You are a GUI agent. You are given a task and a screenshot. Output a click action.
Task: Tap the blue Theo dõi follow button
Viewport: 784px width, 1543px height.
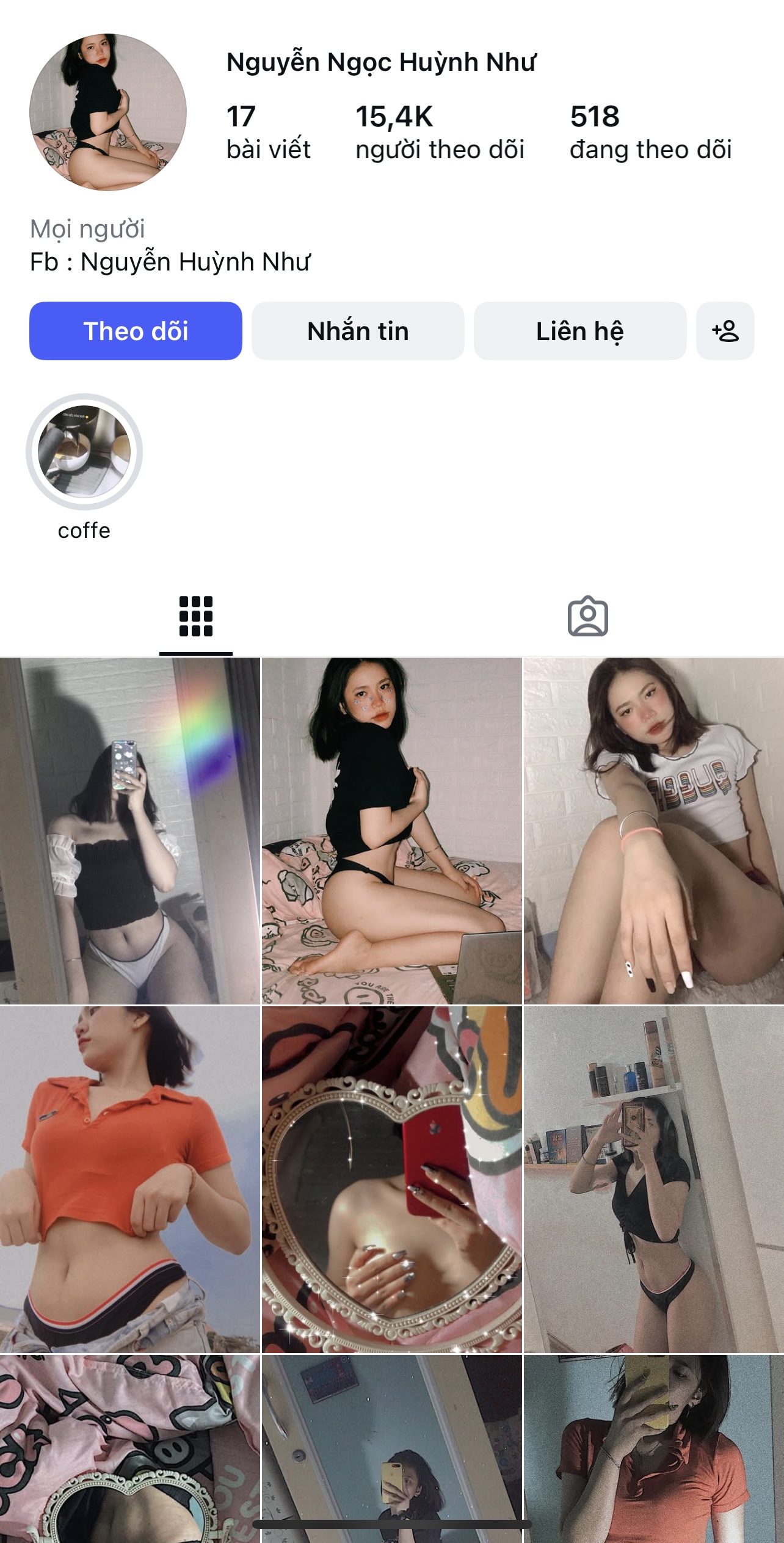click(x=136, y=331)
